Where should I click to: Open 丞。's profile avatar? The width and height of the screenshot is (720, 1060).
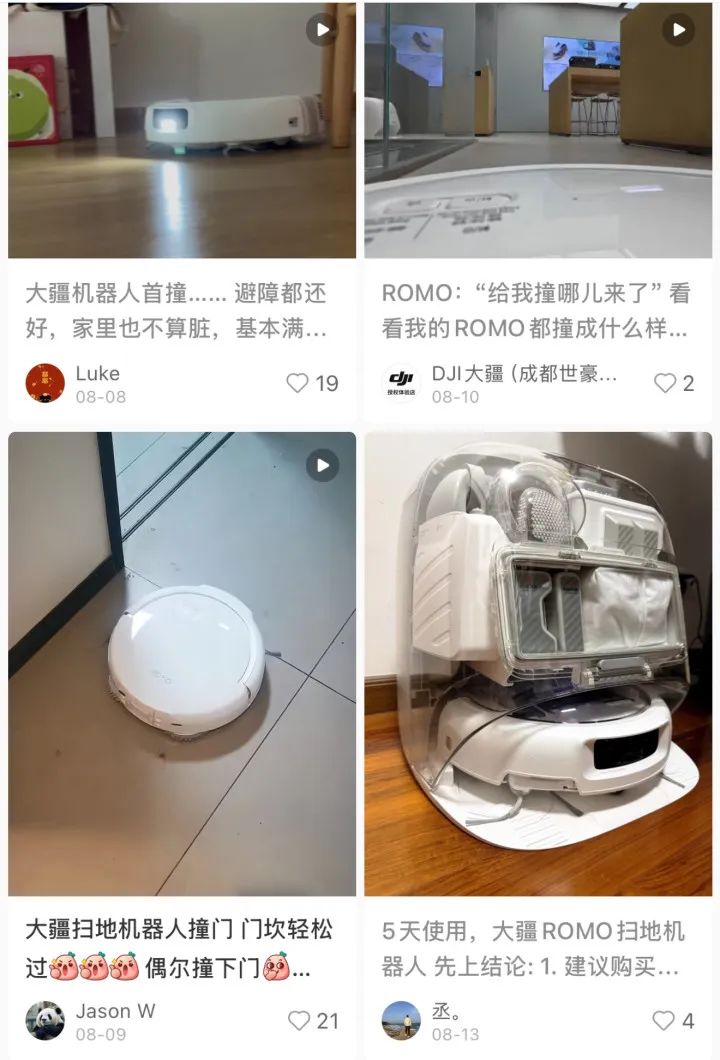click(x=402, y=1020)
